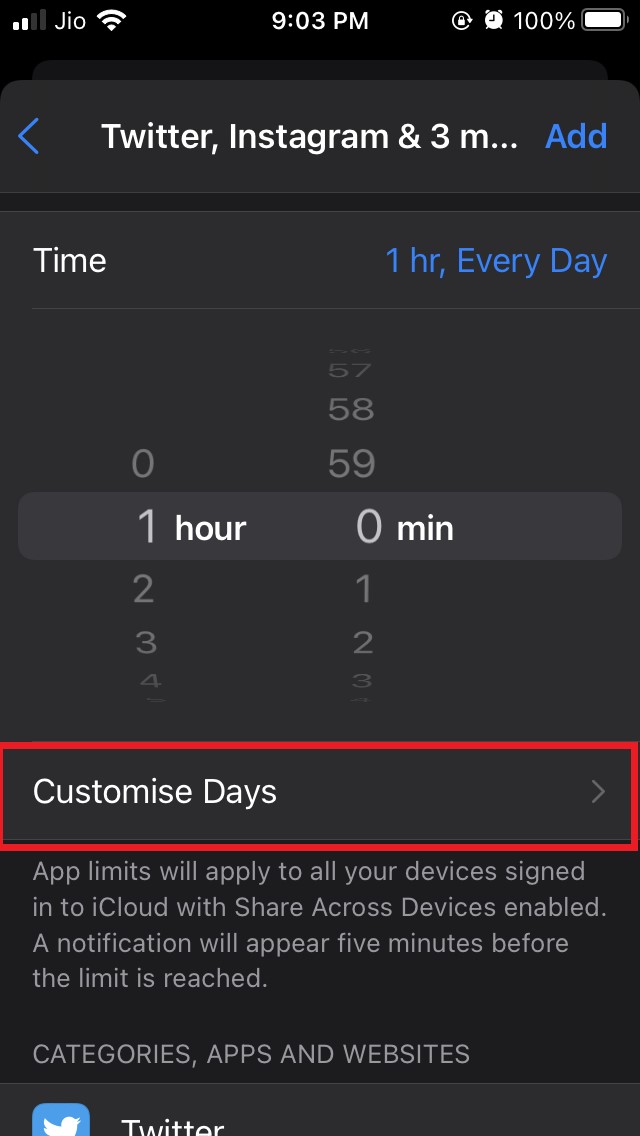
Task: Select 59 in the minutes picker
Action: pyautogui.click(x=351, y=464)
